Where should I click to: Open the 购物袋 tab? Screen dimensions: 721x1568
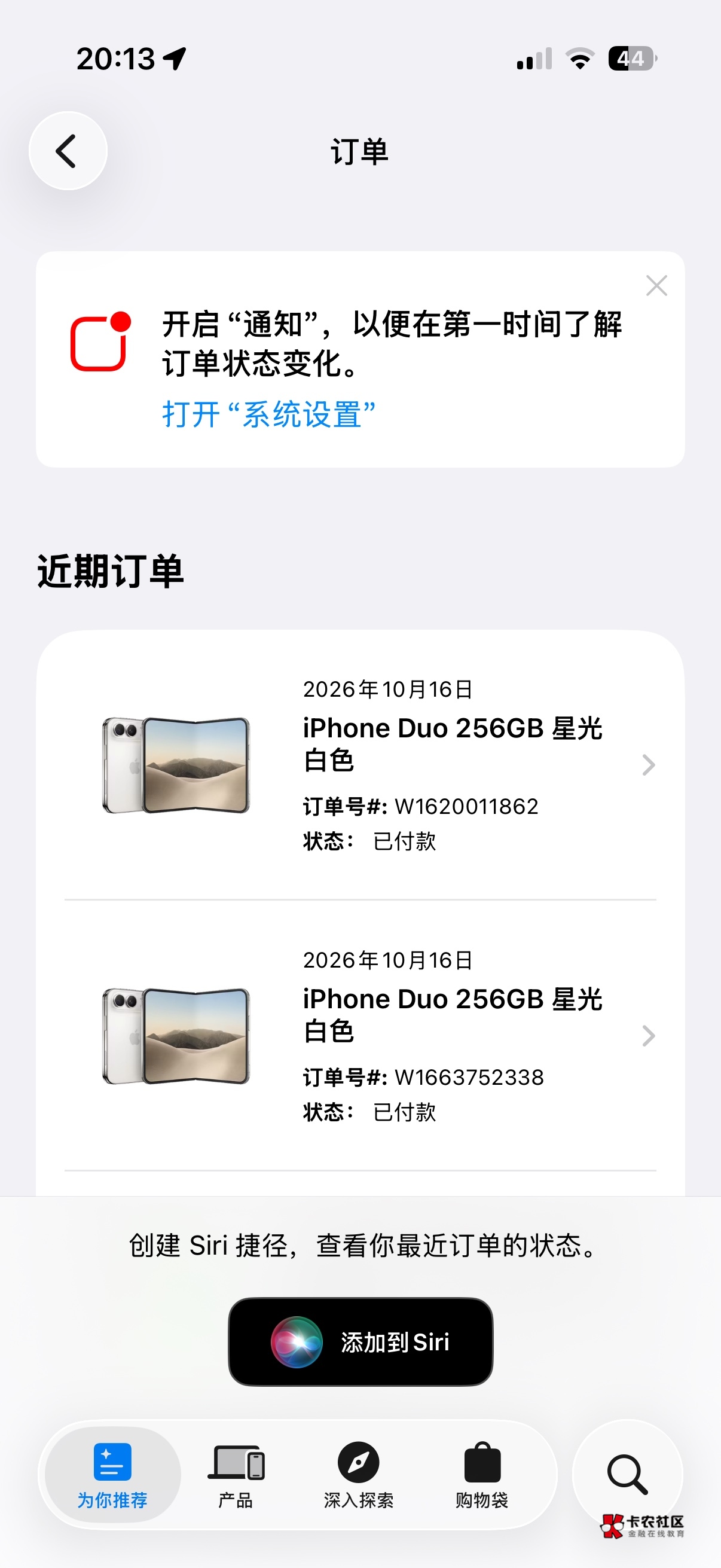(x=482, y=1475)
